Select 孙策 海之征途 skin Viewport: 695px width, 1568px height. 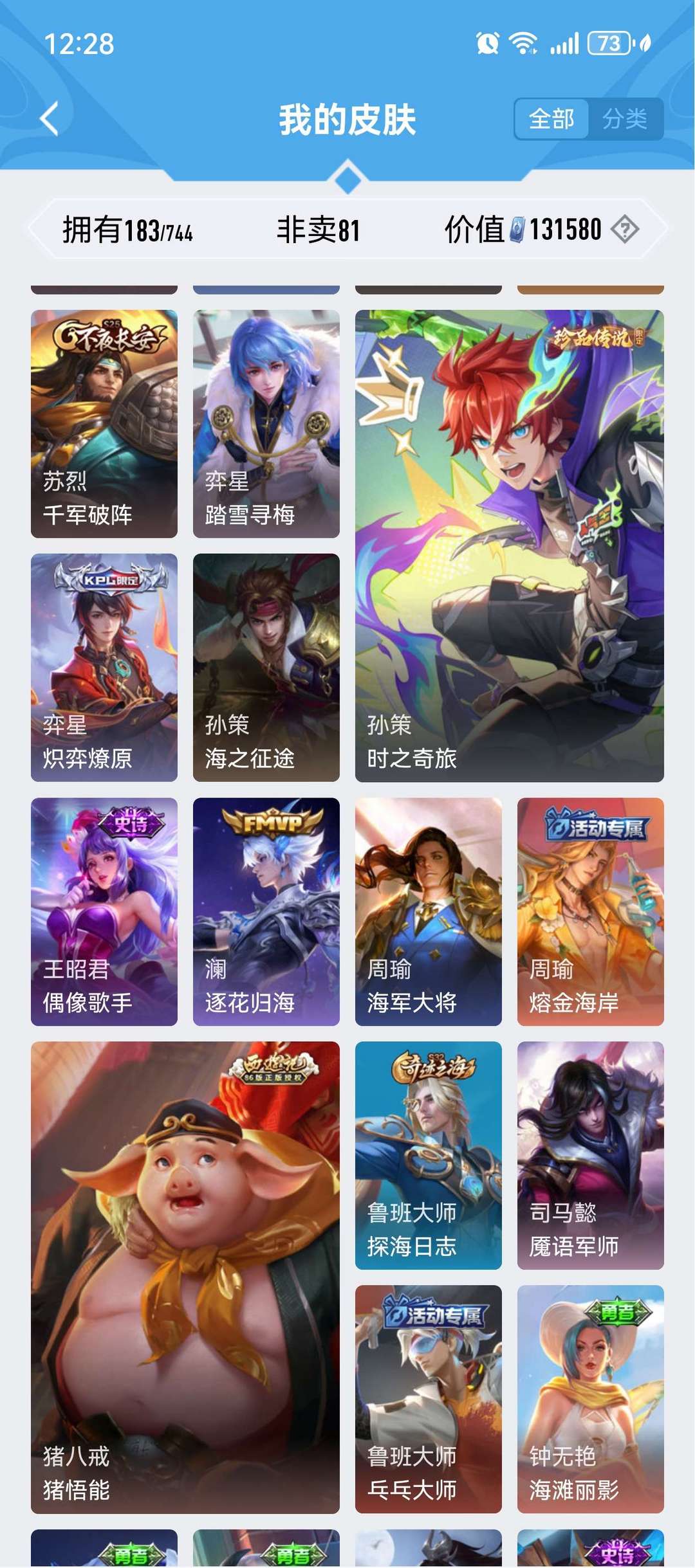pos(266,668)
